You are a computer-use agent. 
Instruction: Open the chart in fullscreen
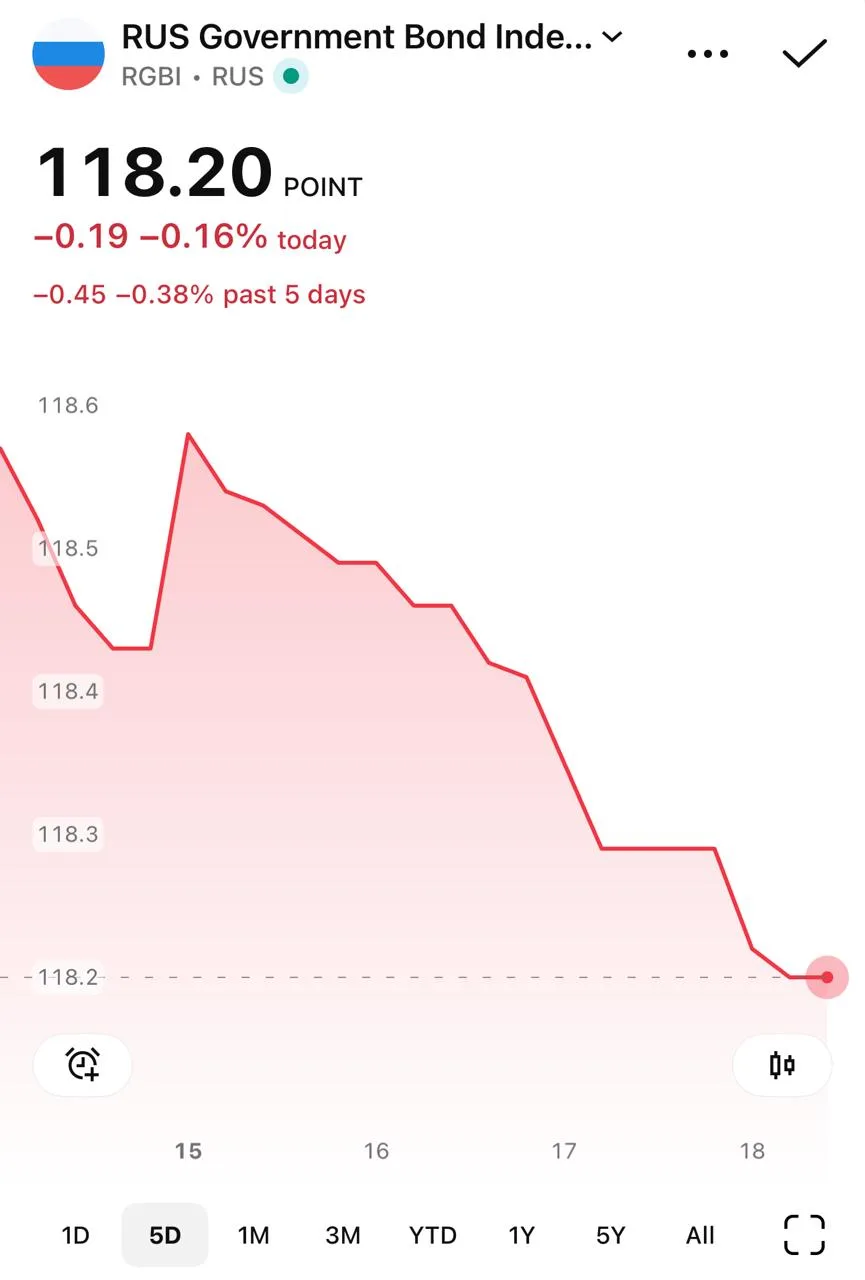[804, 1234]
